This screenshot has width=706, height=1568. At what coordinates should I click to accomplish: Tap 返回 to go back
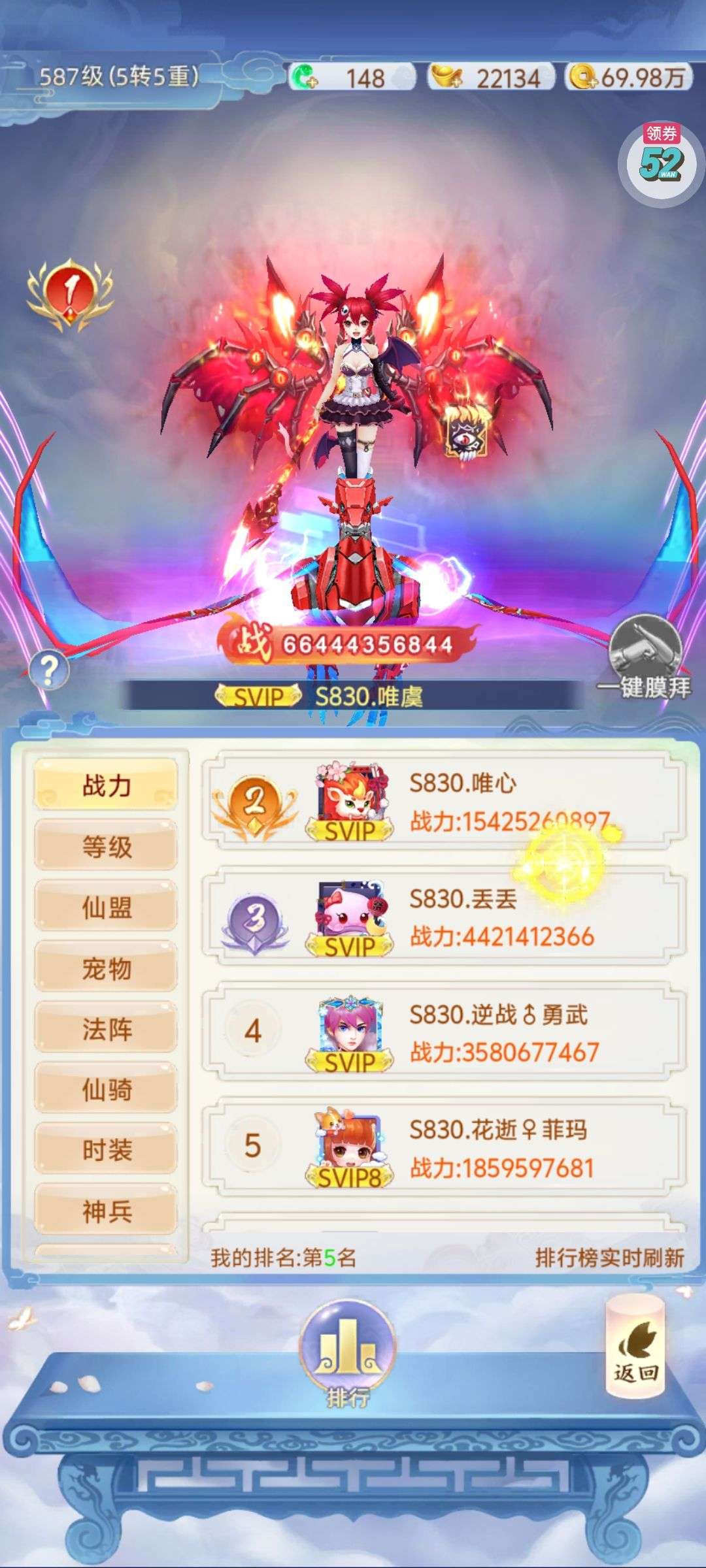[x=635, y=1348]
